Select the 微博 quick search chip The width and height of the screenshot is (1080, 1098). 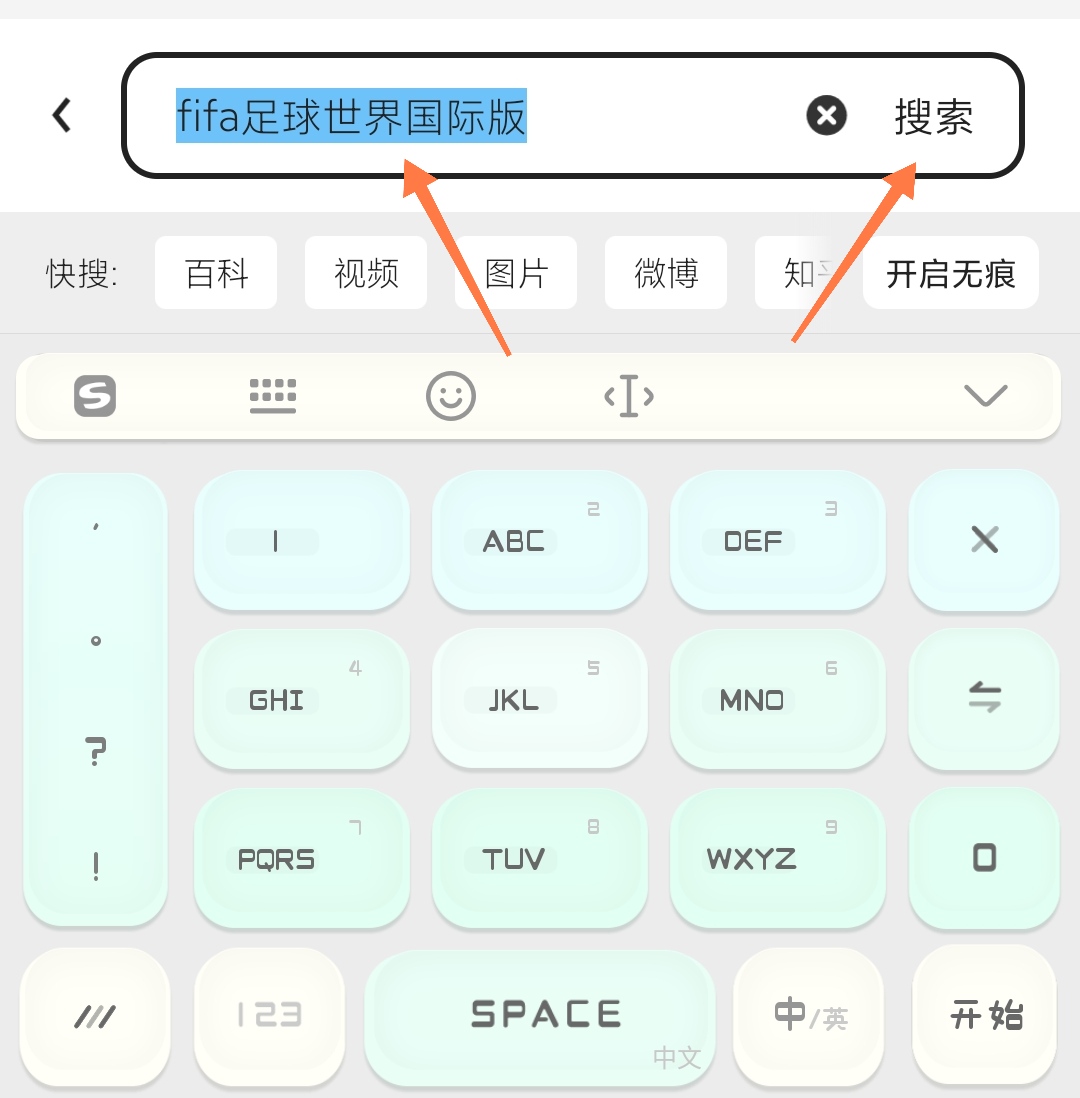[x=666, y=273]
